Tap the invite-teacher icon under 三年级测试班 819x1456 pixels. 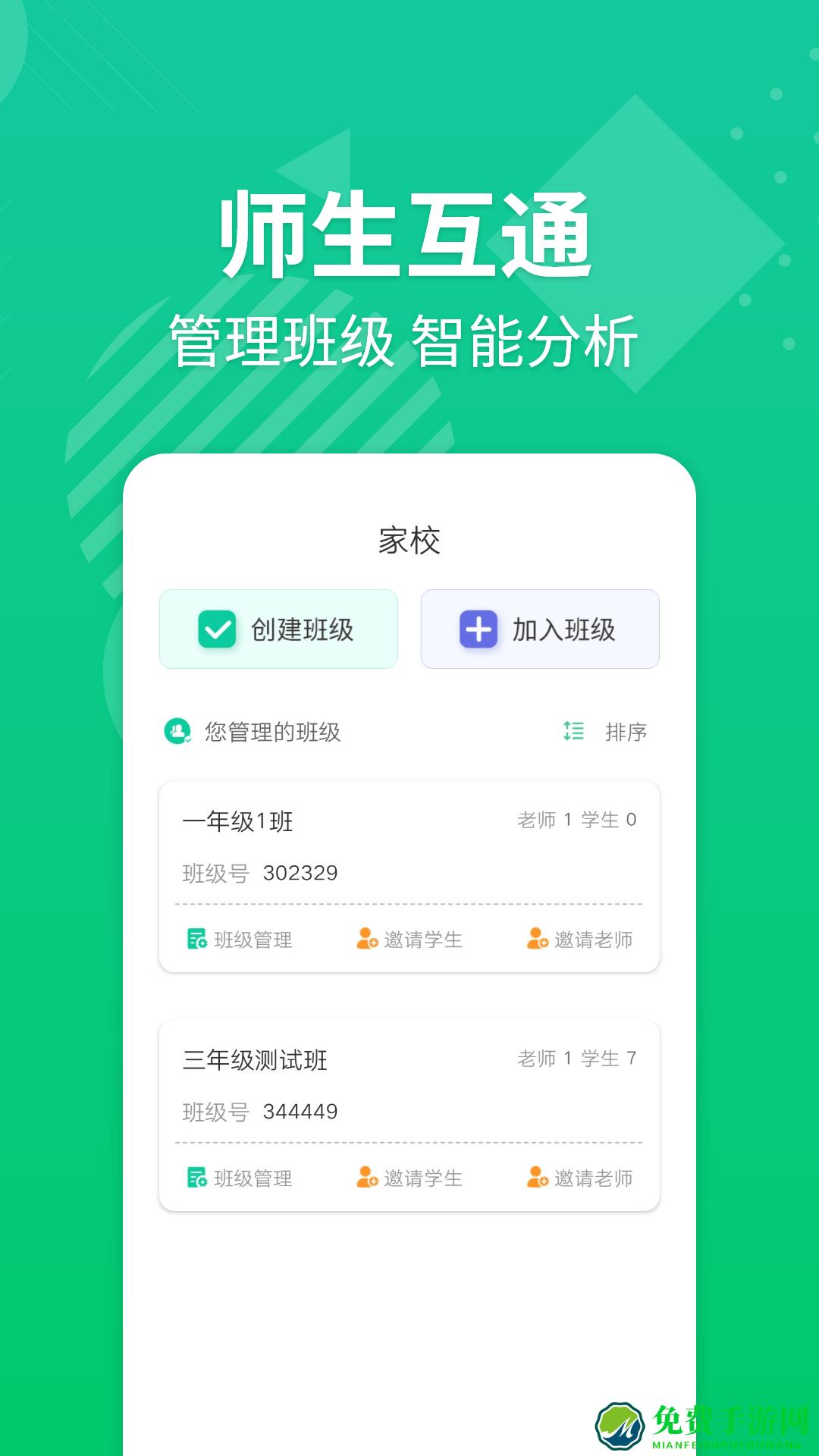(537, 1178)
